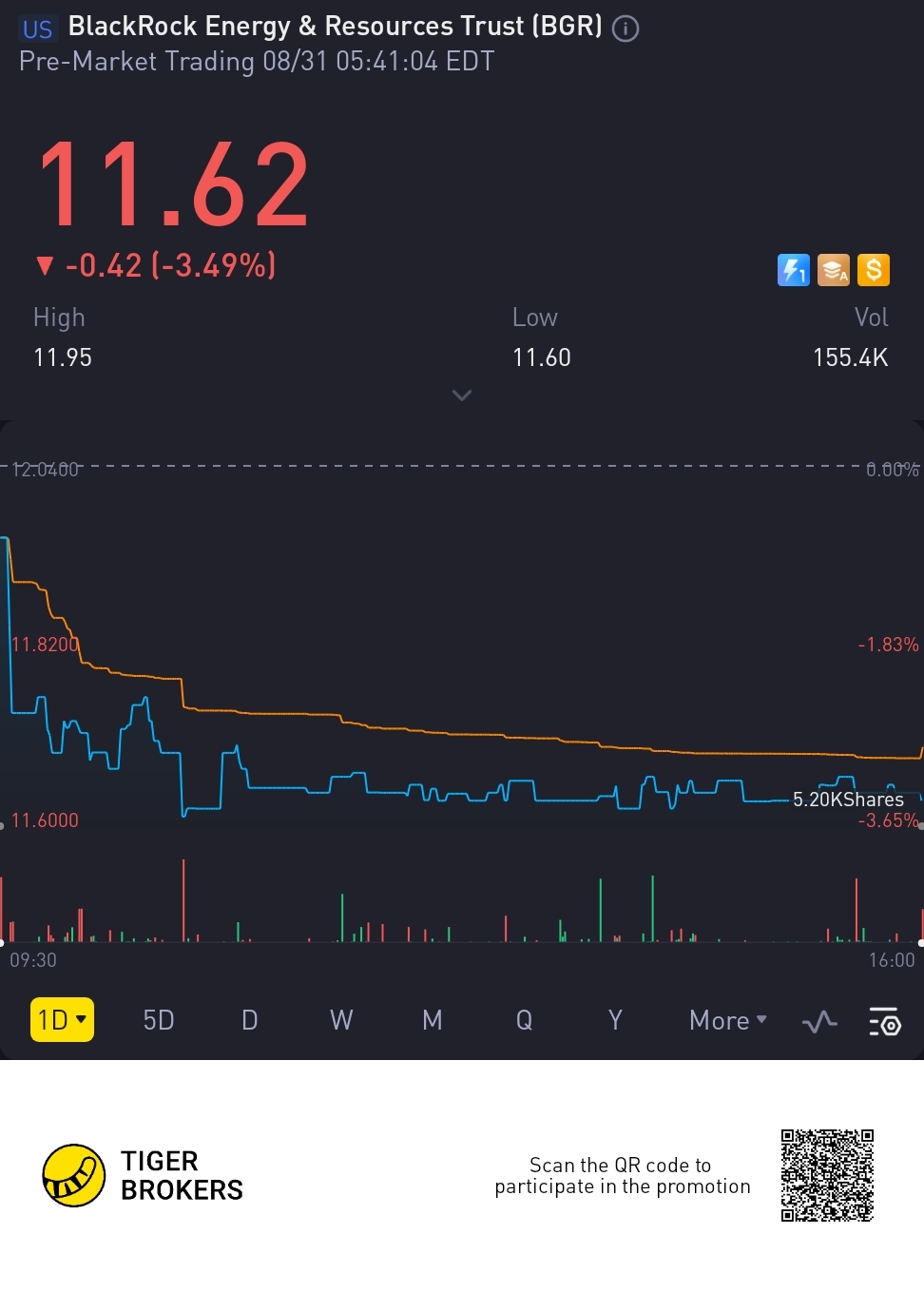924x1292 pixels.
Task: Tap the yellow dollar badge icon
Action: (x=873, y=270)
